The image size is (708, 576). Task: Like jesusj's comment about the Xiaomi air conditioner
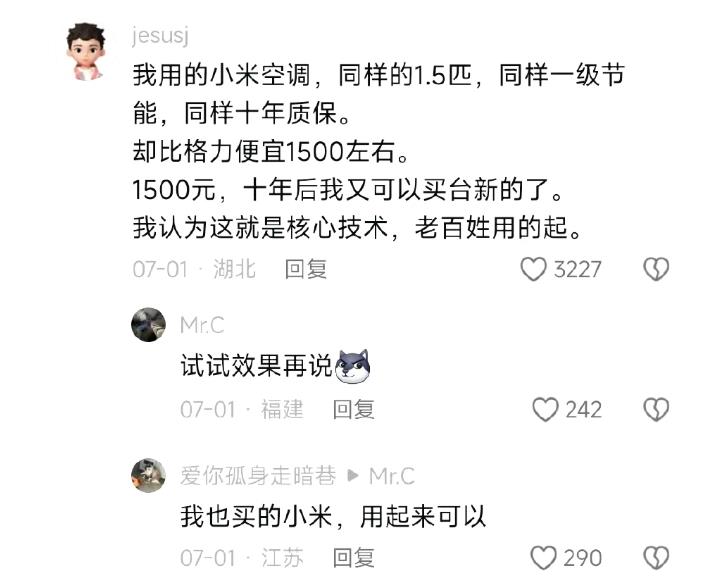pos(535,269)
